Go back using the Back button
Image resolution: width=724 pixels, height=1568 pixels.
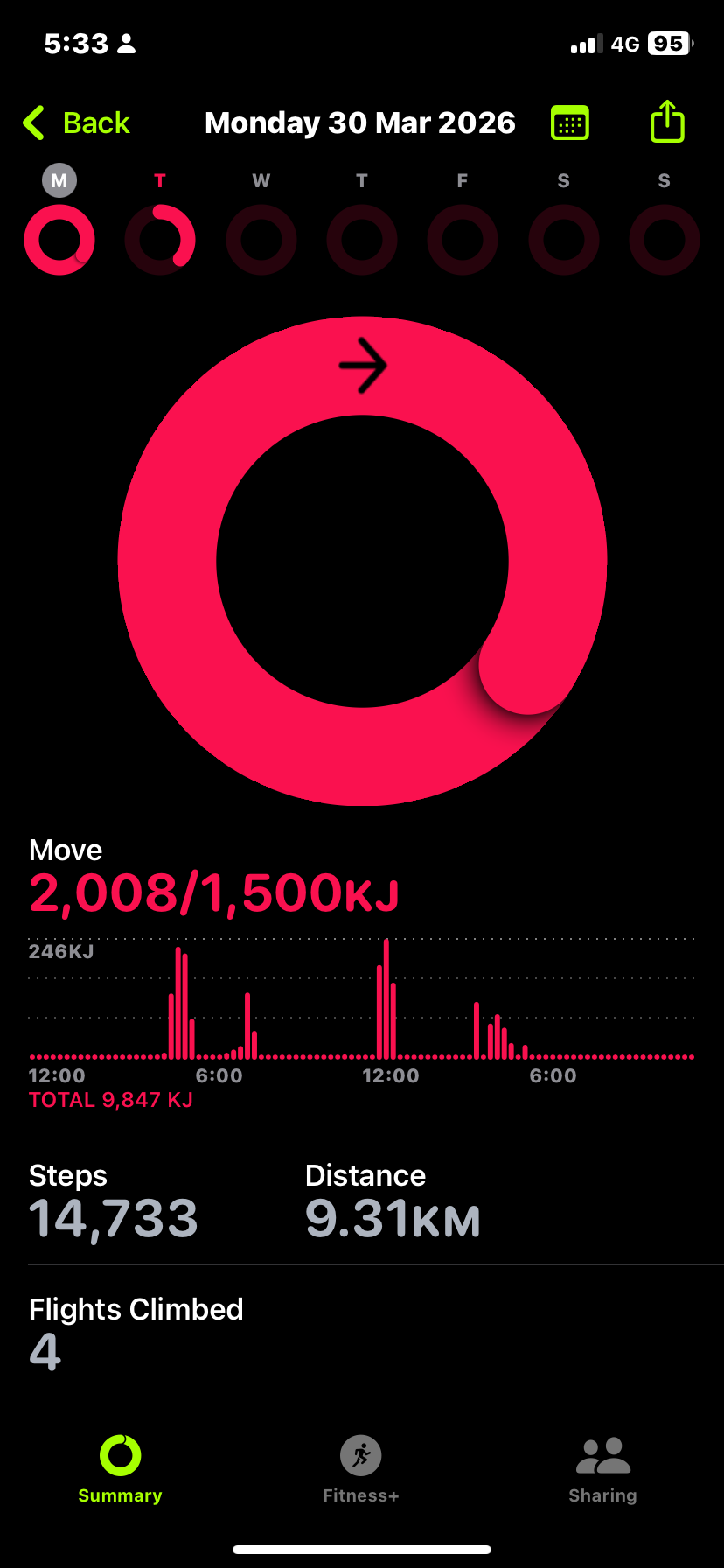[77, 123]
